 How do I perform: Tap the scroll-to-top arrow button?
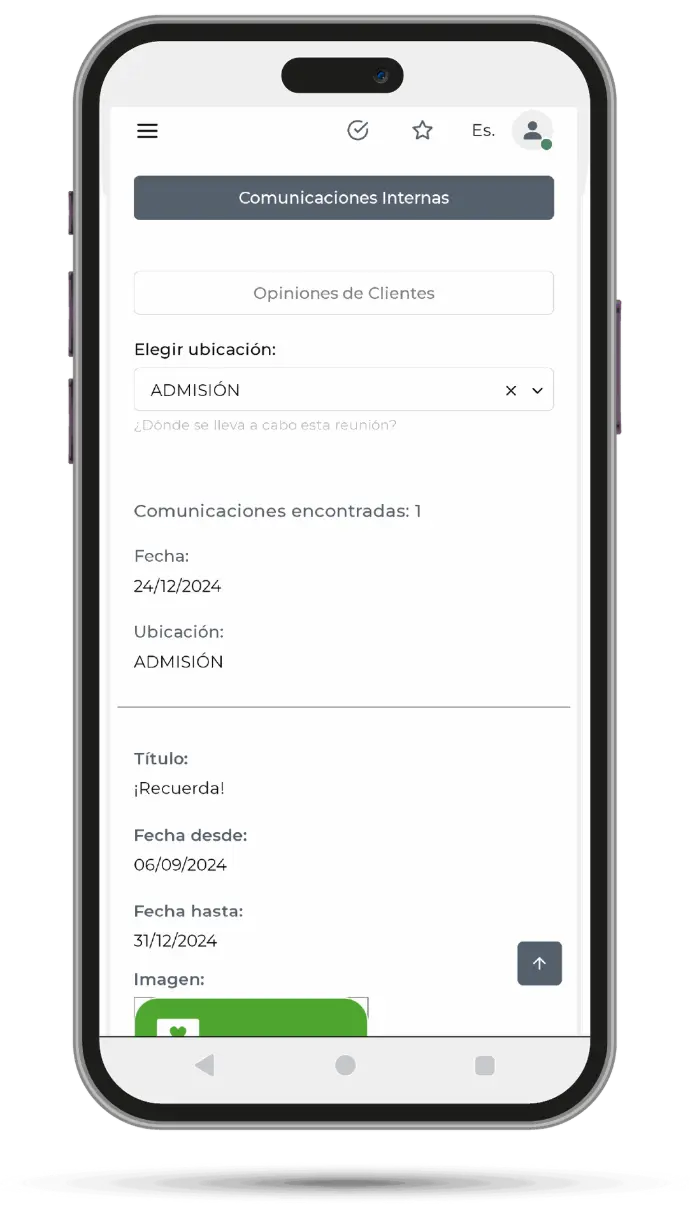(539, 963)
